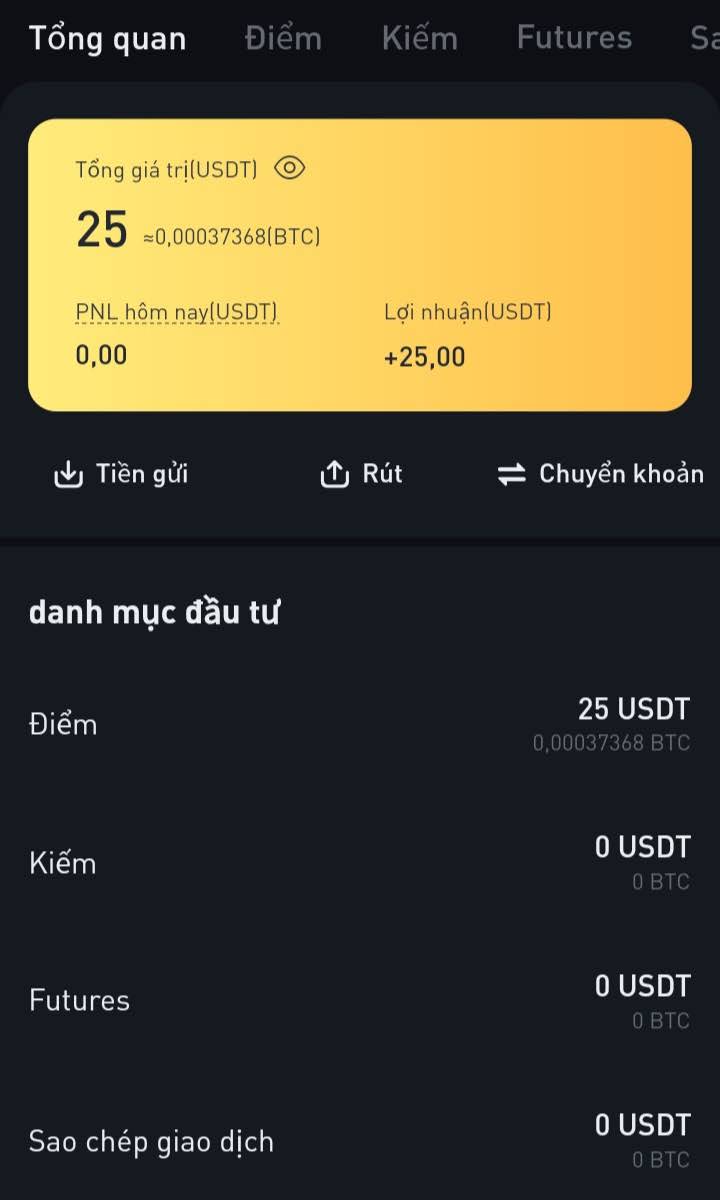Screen dimensions: 720x1200
Task: Tap the underlined PNL hôm nay label
Action: pyautogui.click(x=177, y=312)
